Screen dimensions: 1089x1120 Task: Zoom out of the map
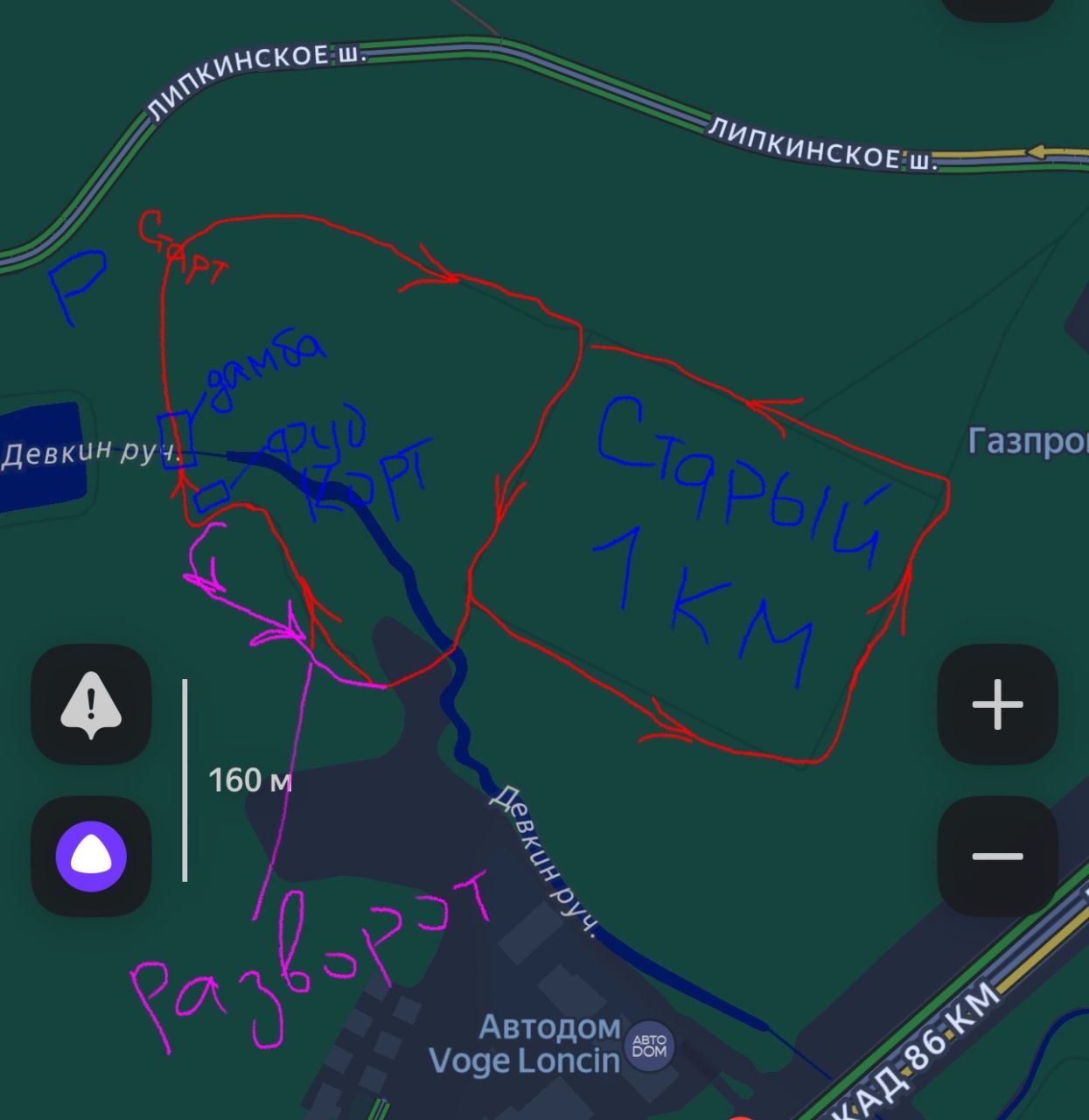(x=997, y=856)
